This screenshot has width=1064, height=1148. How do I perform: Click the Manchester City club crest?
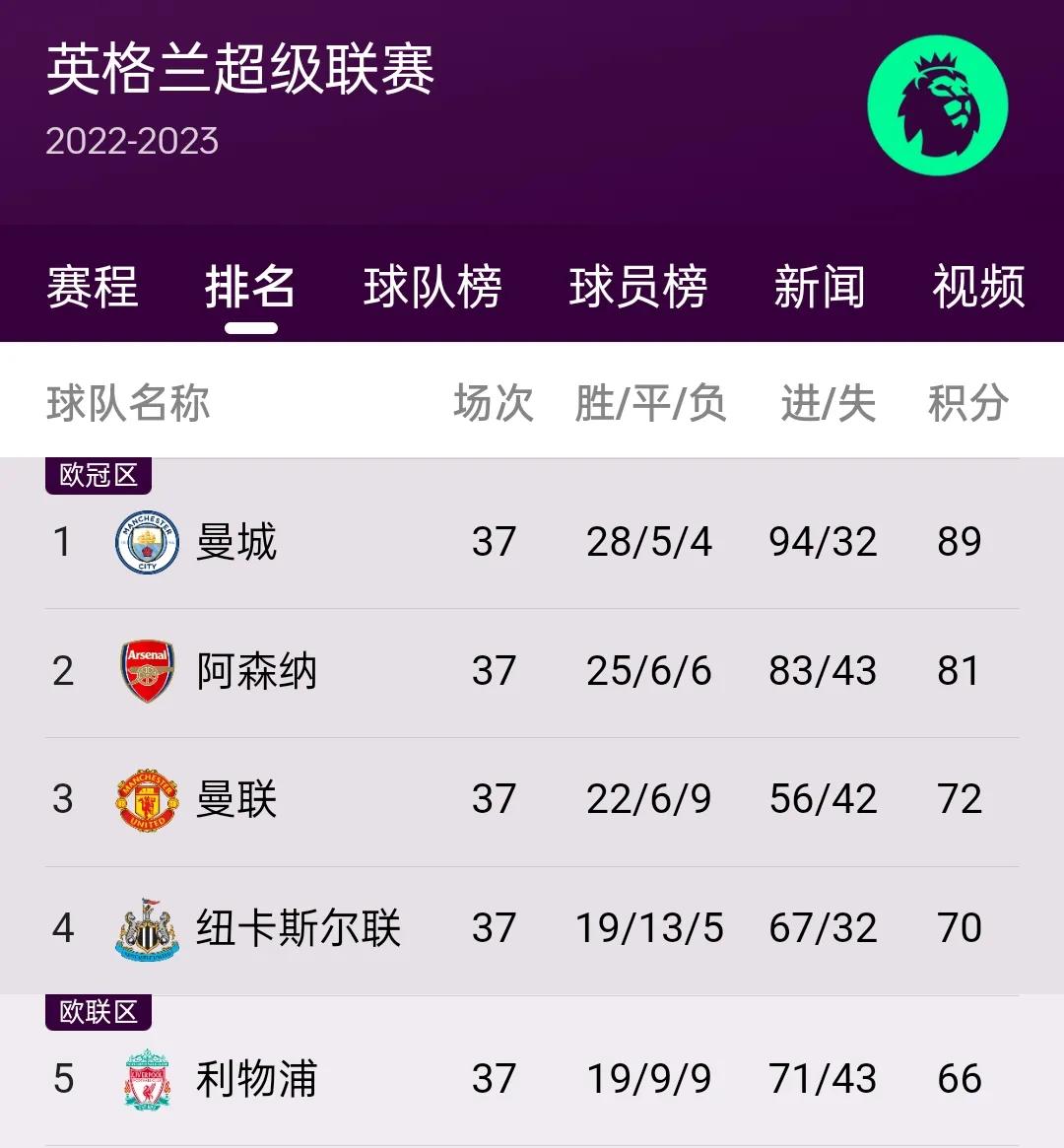[x=146, y=541]
